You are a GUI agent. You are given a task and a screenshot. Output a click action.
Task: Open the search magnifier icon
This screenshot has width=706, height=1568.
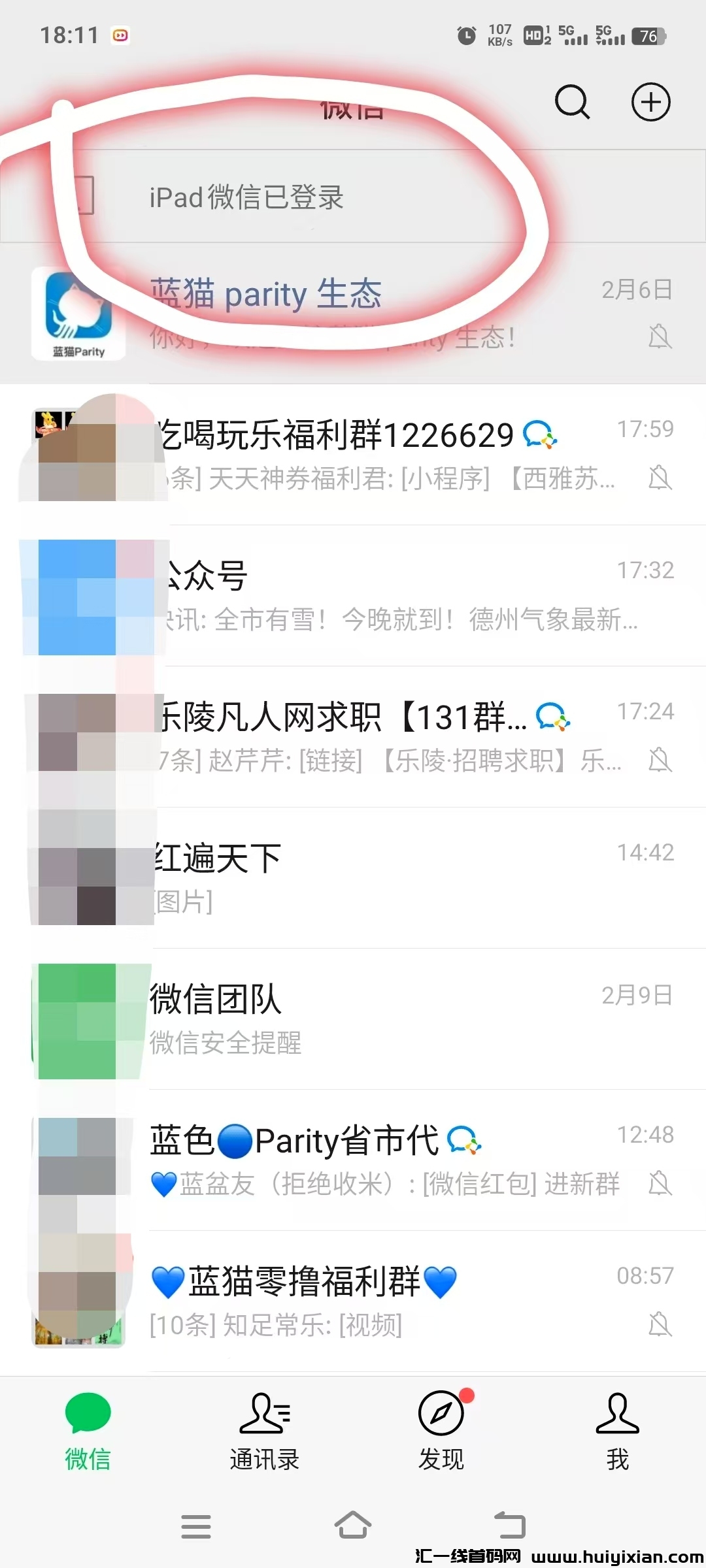(572, 102)
